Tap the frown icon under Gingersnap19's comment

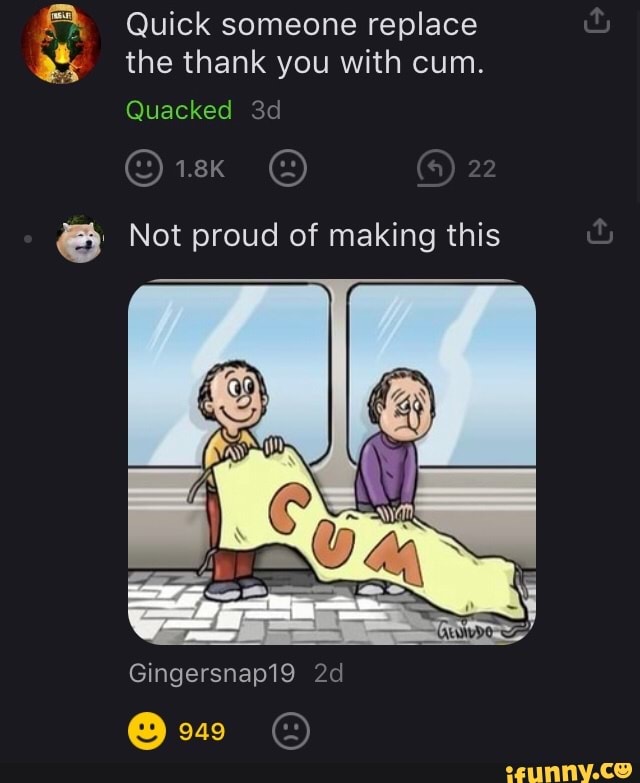(291, 733)
